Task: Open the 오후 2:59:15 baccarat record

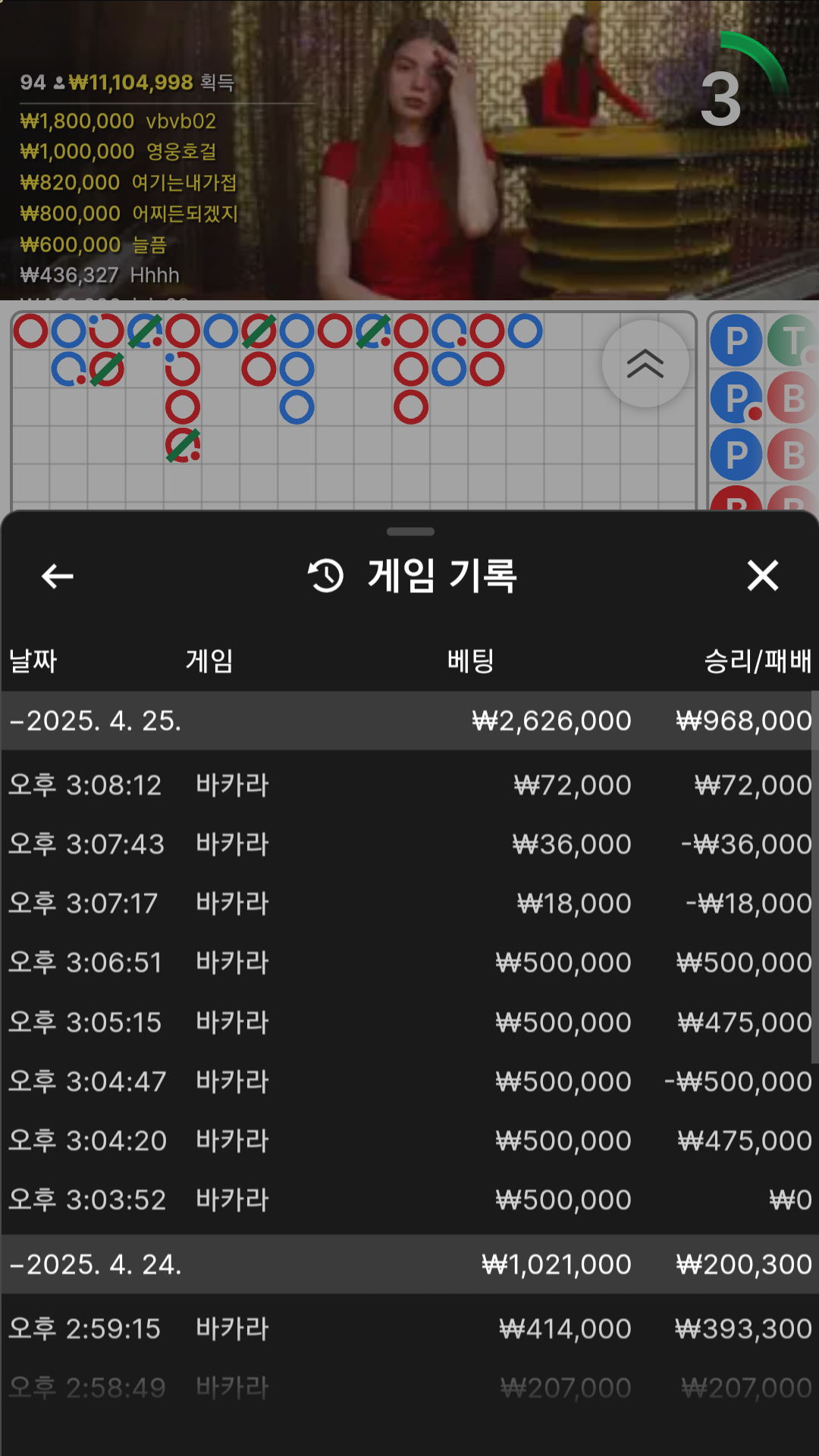Action: pos(409,1329)
